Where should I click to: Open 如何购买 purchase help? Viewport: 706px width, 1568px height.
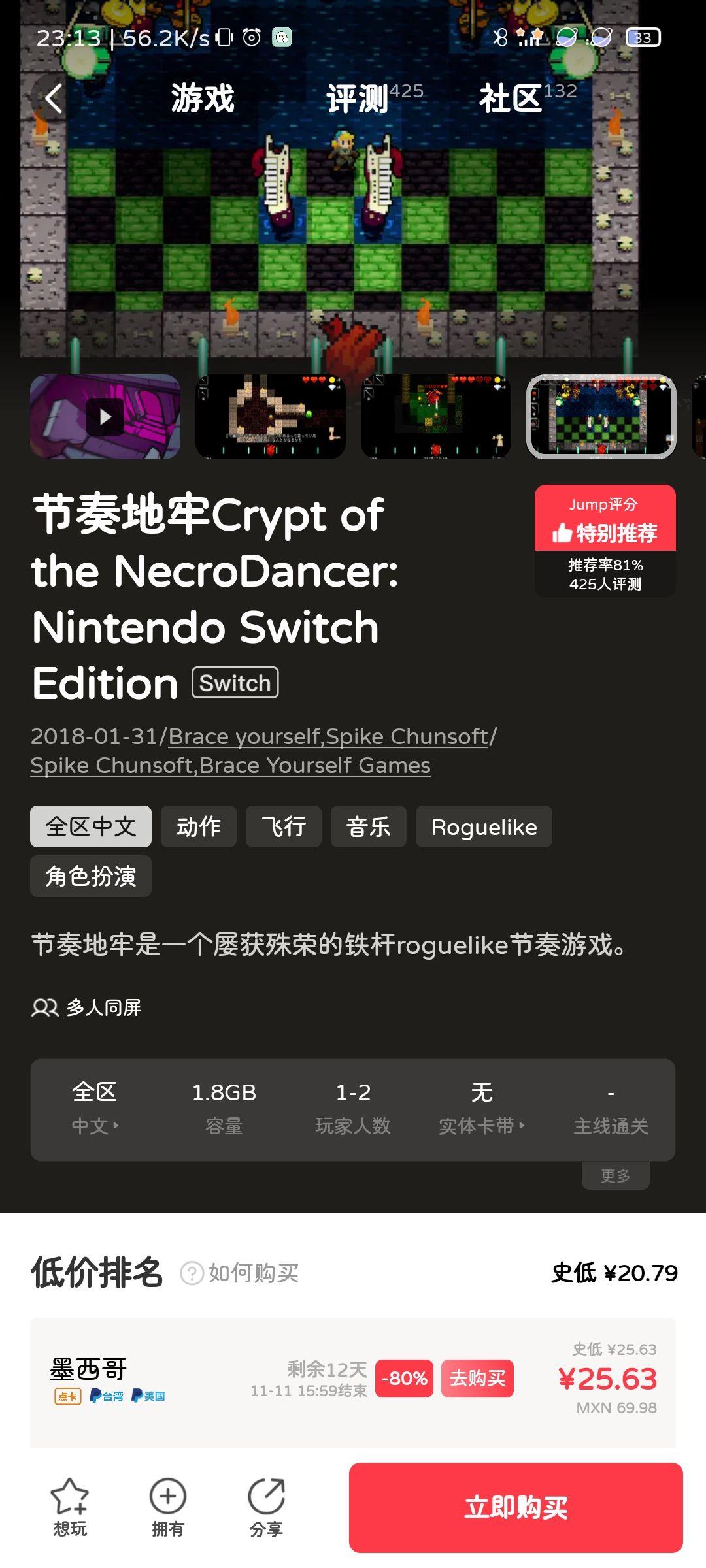click(x=240, y=1273)
